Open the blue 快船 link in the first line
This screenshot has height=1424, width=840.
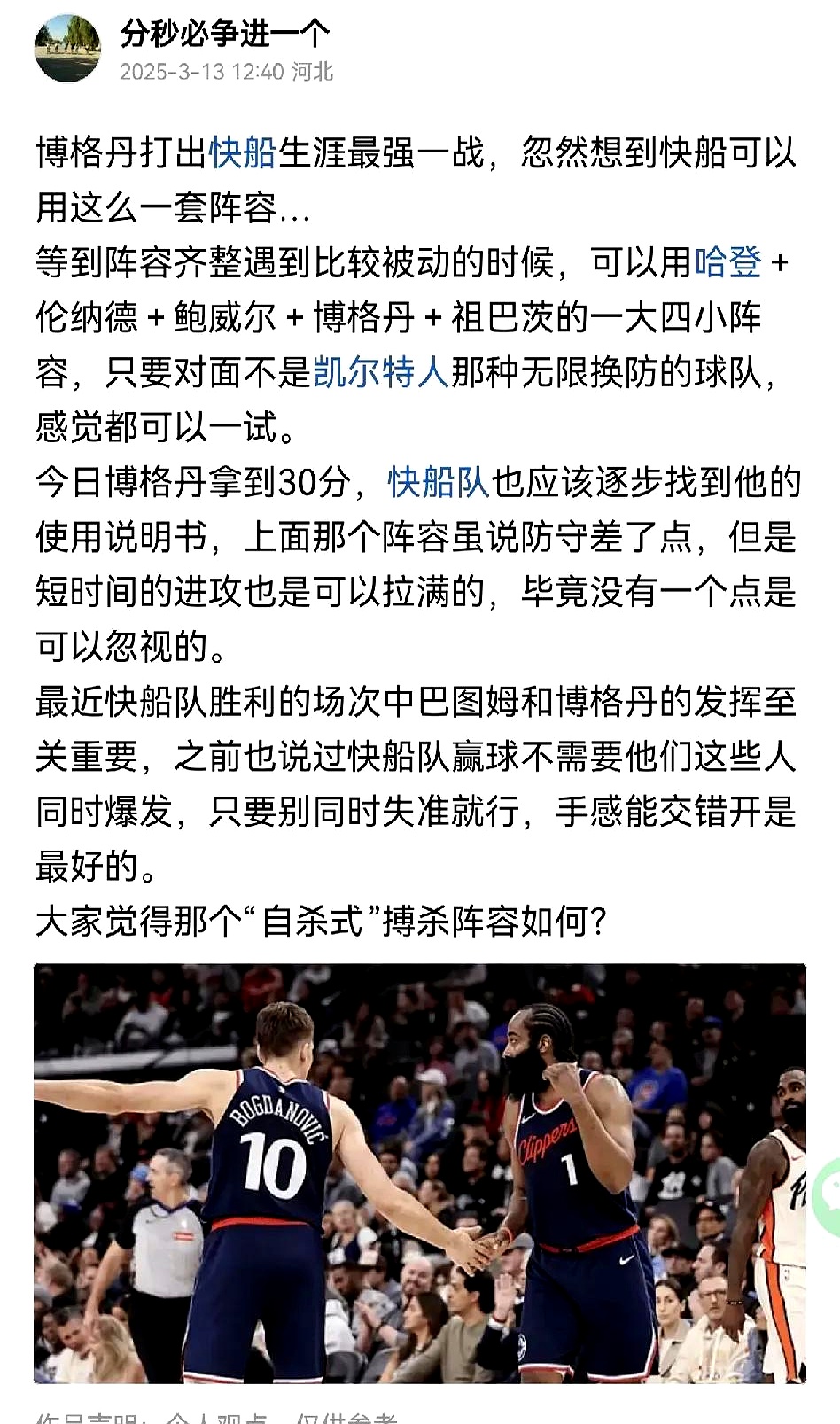(x=243, y=152)
